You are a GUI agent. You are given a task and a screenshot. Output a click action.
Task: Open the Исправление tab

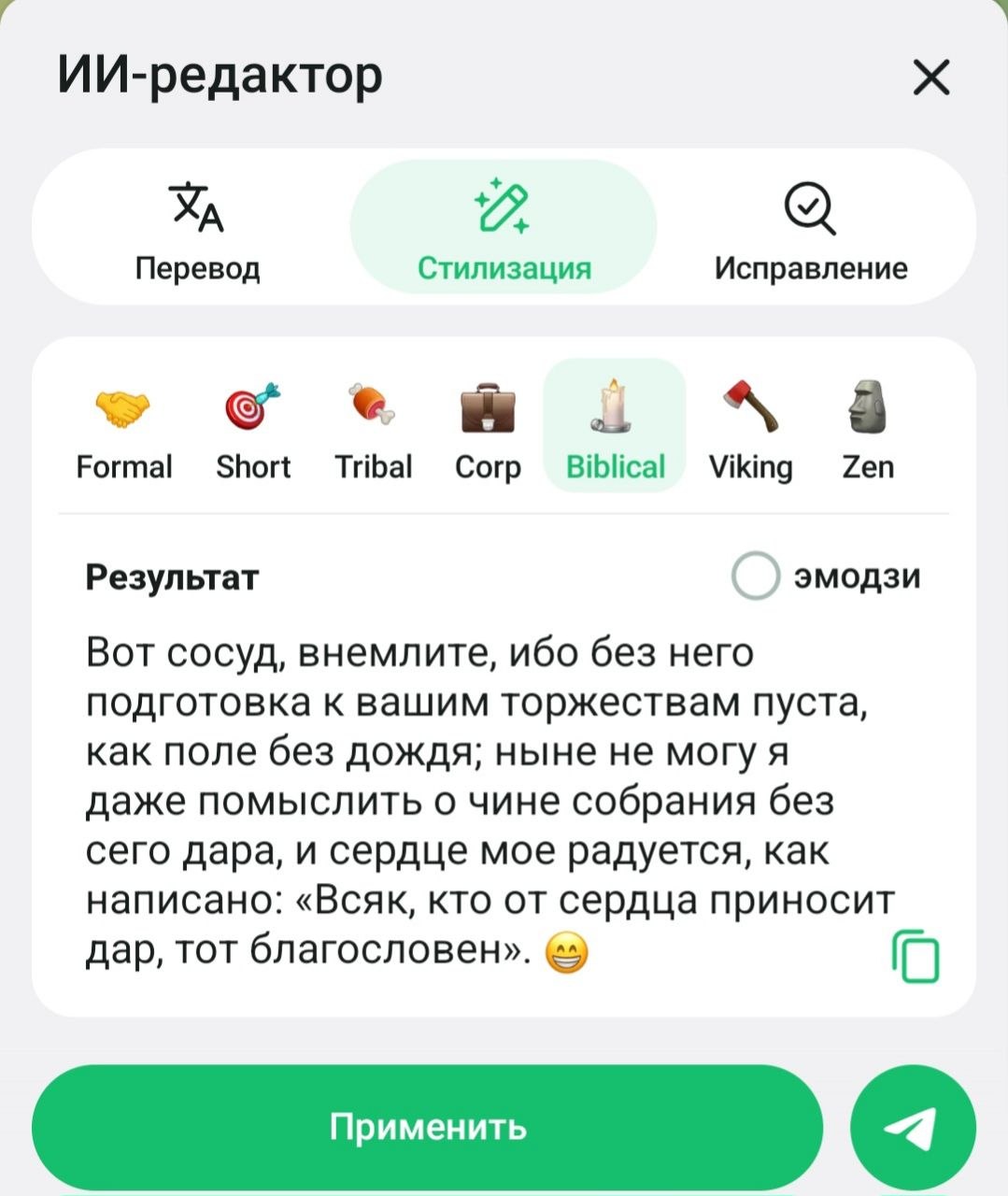pos(810,231)
